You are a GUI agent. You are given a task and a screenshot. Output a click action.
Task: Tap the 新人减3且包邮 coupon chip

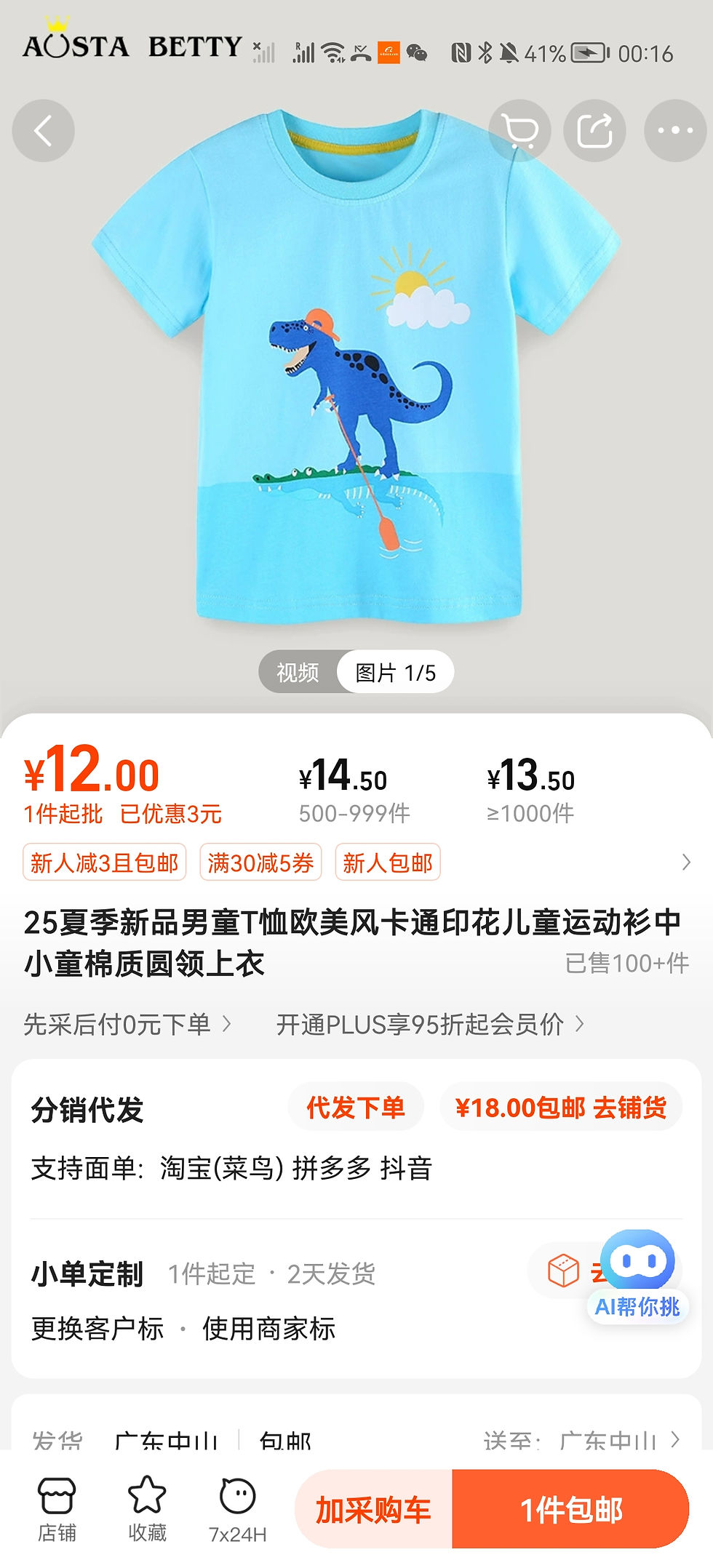(105, 863)
